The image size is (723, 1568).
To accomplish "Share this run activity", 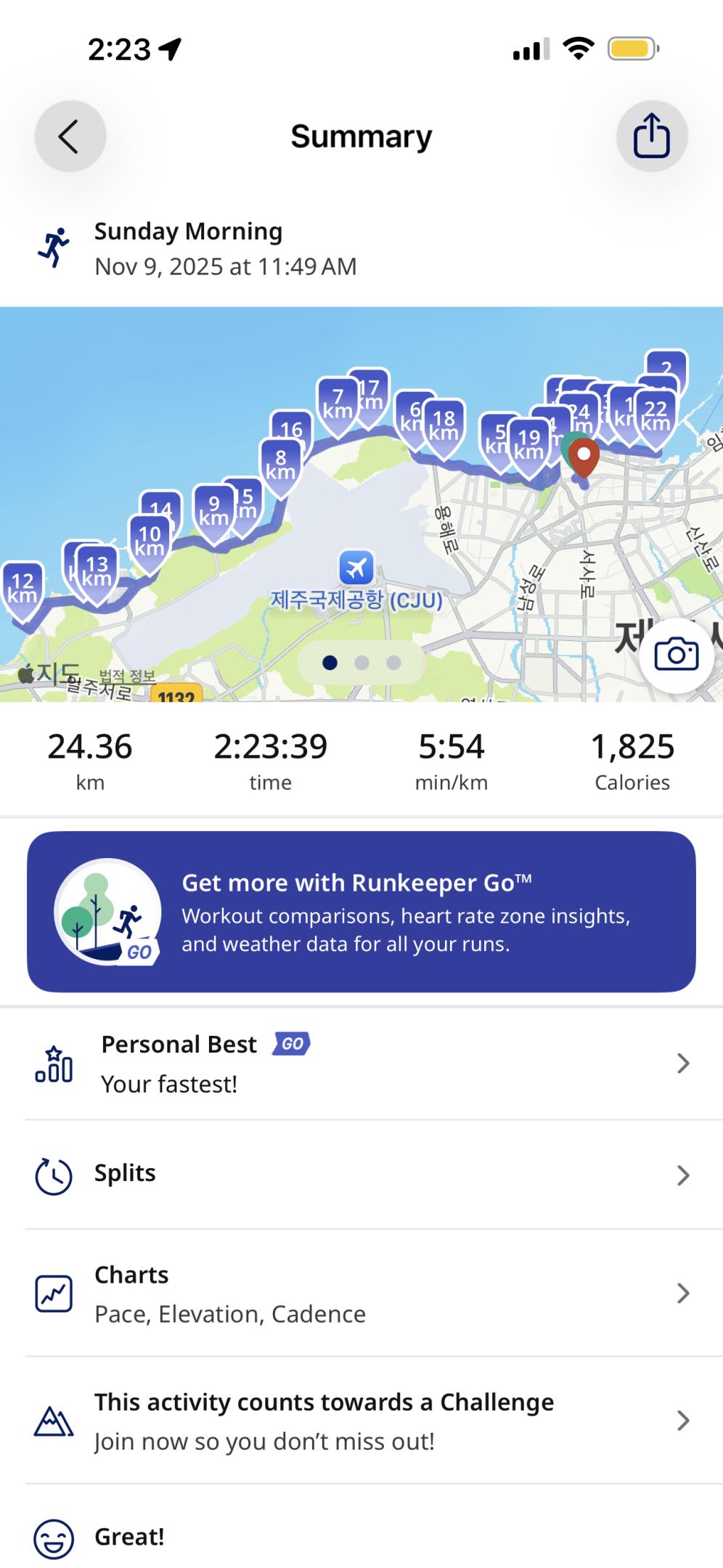I will coord(651,136).
